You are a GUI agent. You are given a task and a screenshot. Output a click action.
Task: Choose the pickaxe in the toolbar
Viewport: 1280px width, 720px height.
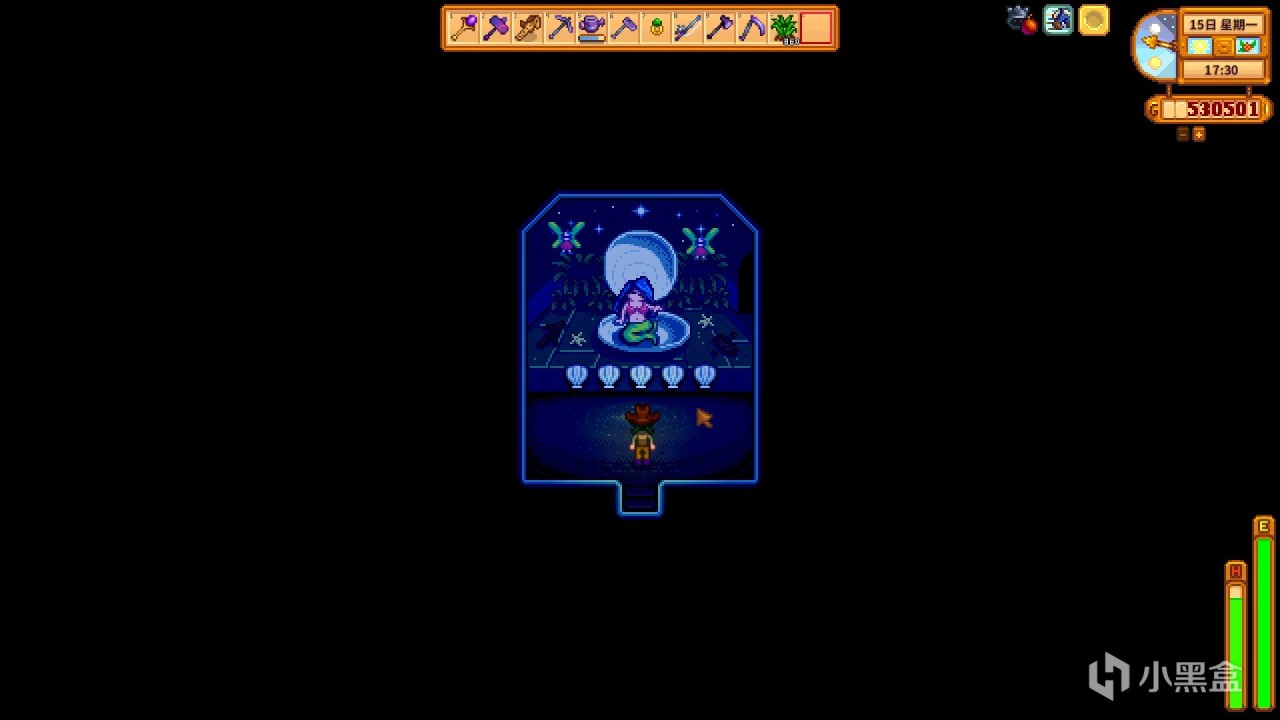pyautogui.click(x=560, y=28)
